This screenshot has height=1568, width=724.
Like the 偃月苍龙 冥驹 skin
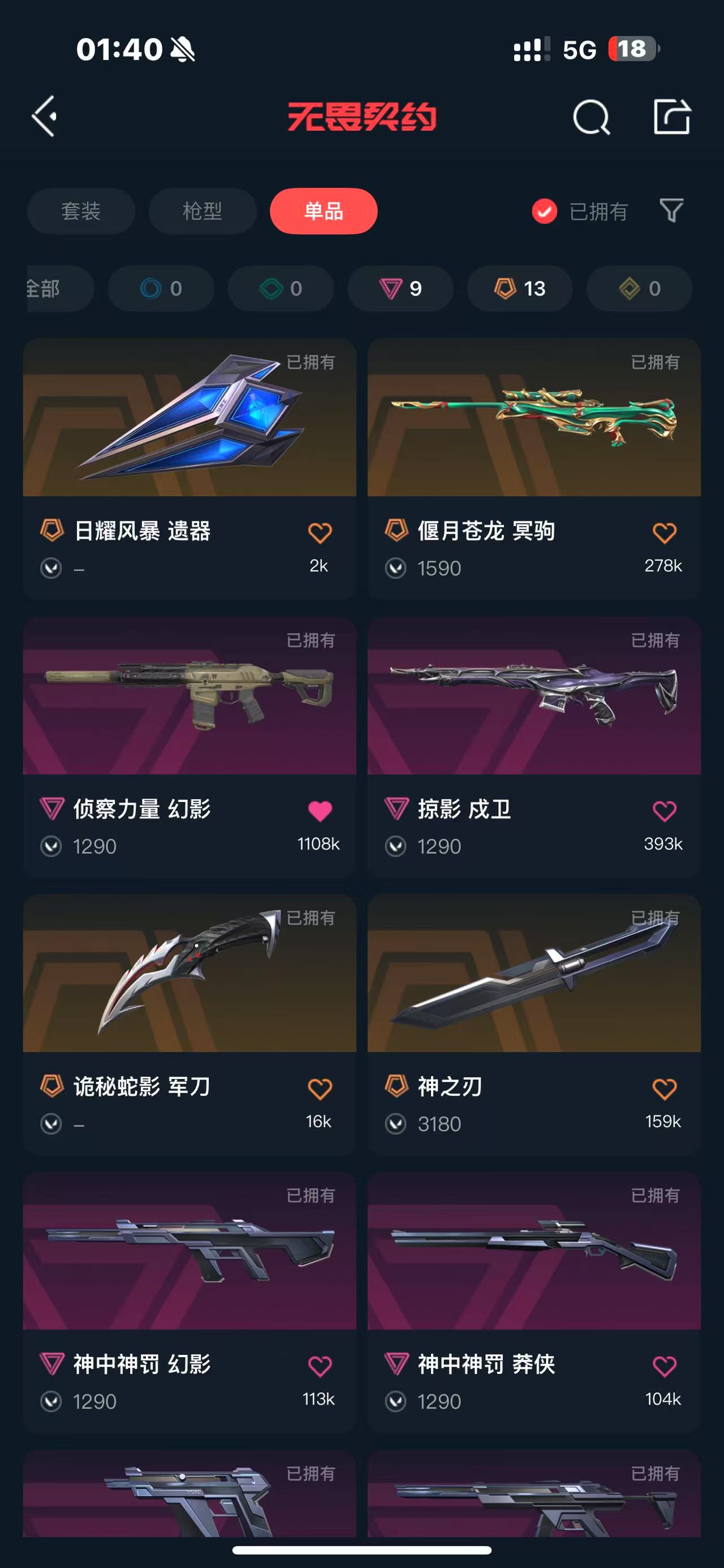click(663, 533)
